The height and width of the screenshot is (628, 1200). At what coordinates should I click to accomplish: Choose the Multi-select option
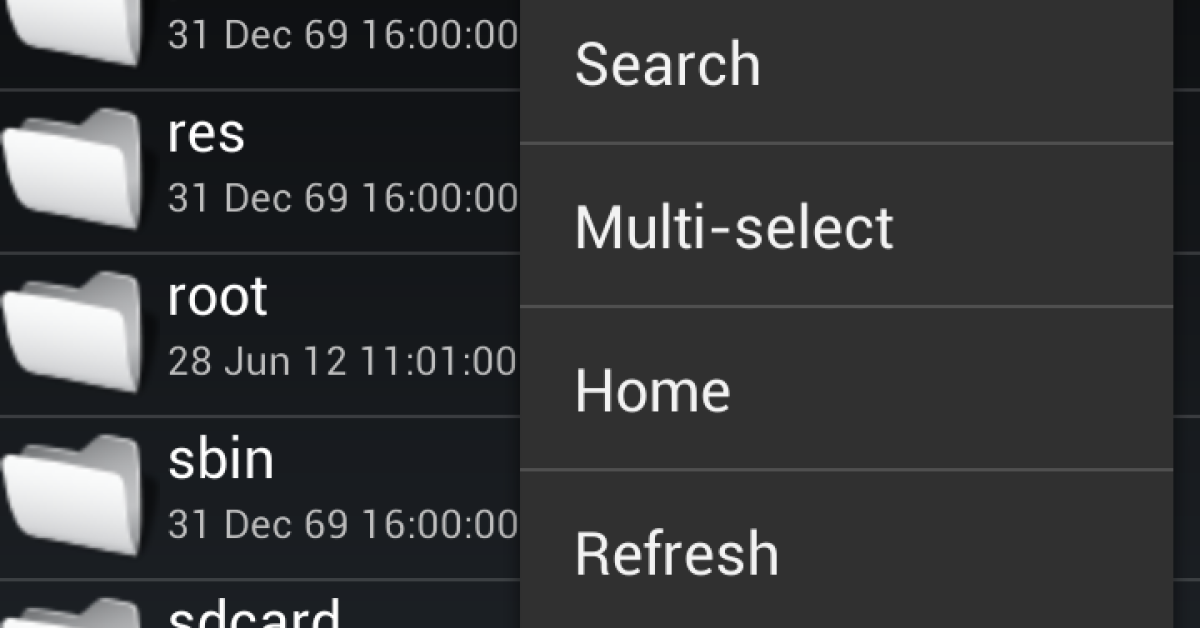tap(845, 226)
